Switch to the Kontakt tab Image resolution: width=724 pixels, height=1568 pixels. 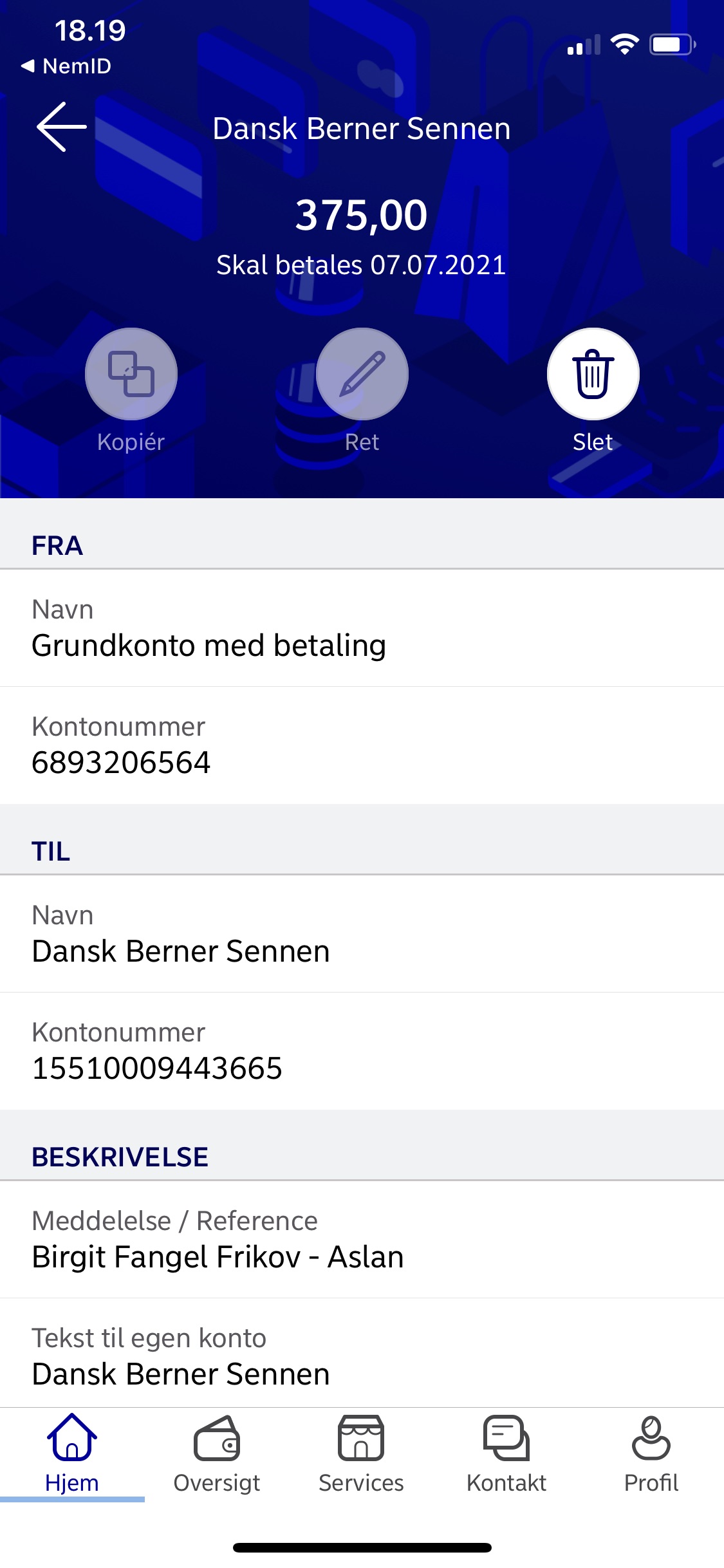coord(506,1455)
